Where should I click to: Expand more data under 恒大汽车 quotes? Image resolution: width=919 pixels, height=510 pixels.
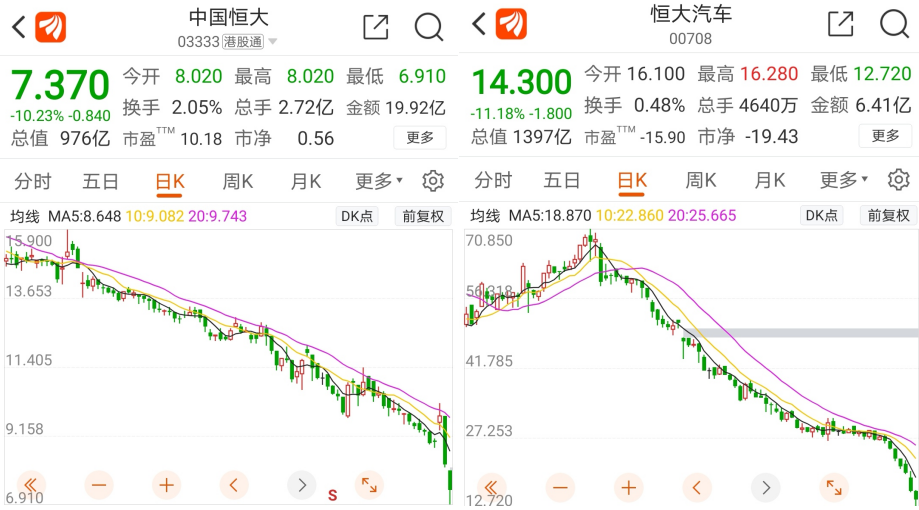pos(885,136)
